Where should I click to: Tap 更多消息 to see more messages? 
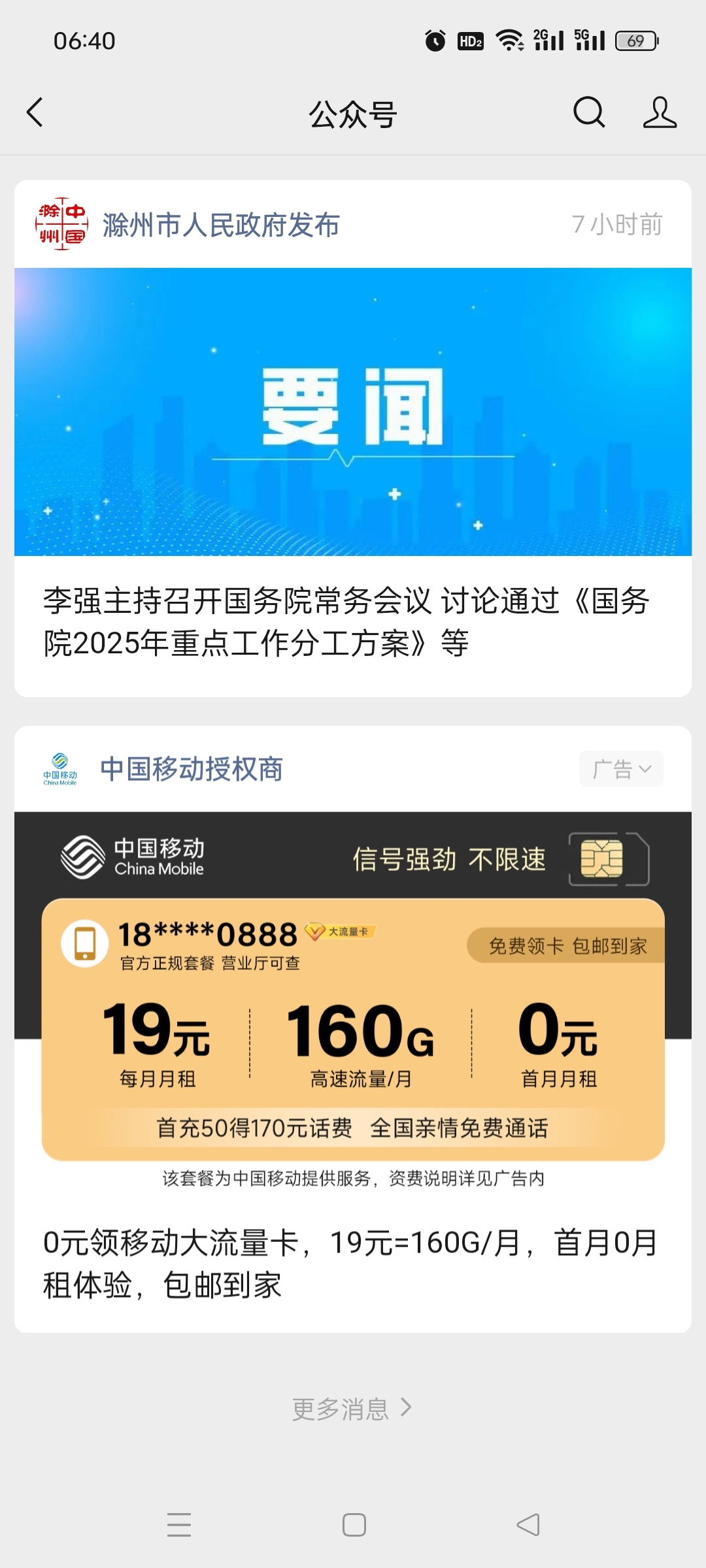point(352,1409)
